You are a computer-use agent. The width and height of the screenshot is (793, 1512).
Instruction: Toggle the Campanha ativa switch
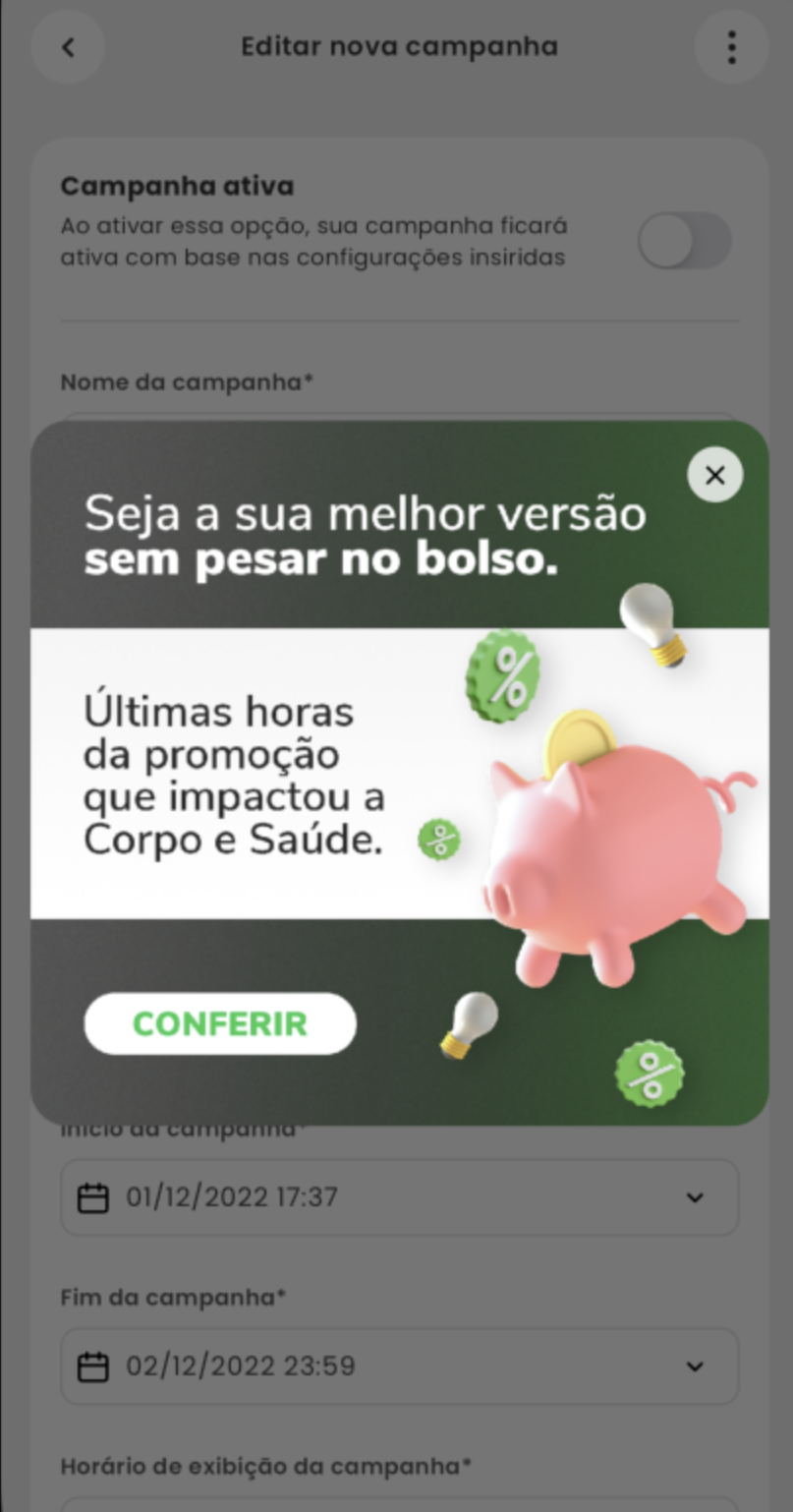684,241
